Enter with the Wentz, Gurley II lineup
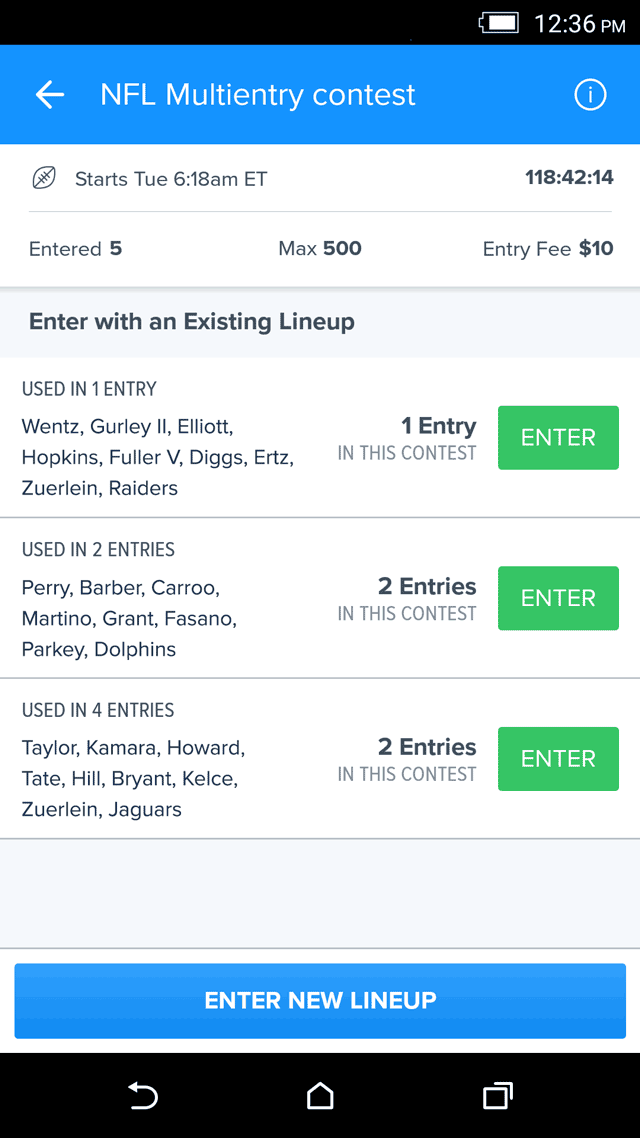 [x=558, y=438]
